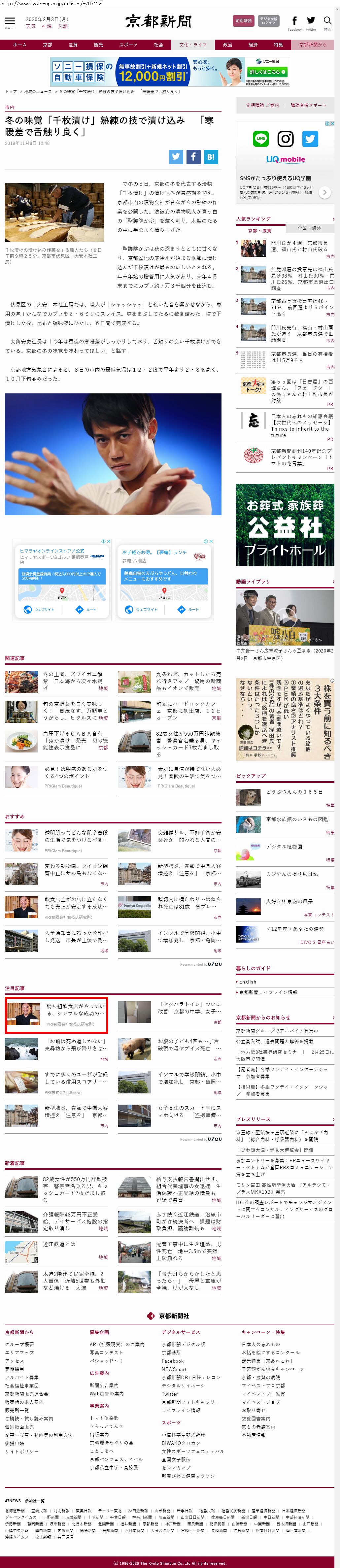Screen dimensions: 340x1568
Task: Open the デジタル版ログイン button
Action: (x=268, y=21)
